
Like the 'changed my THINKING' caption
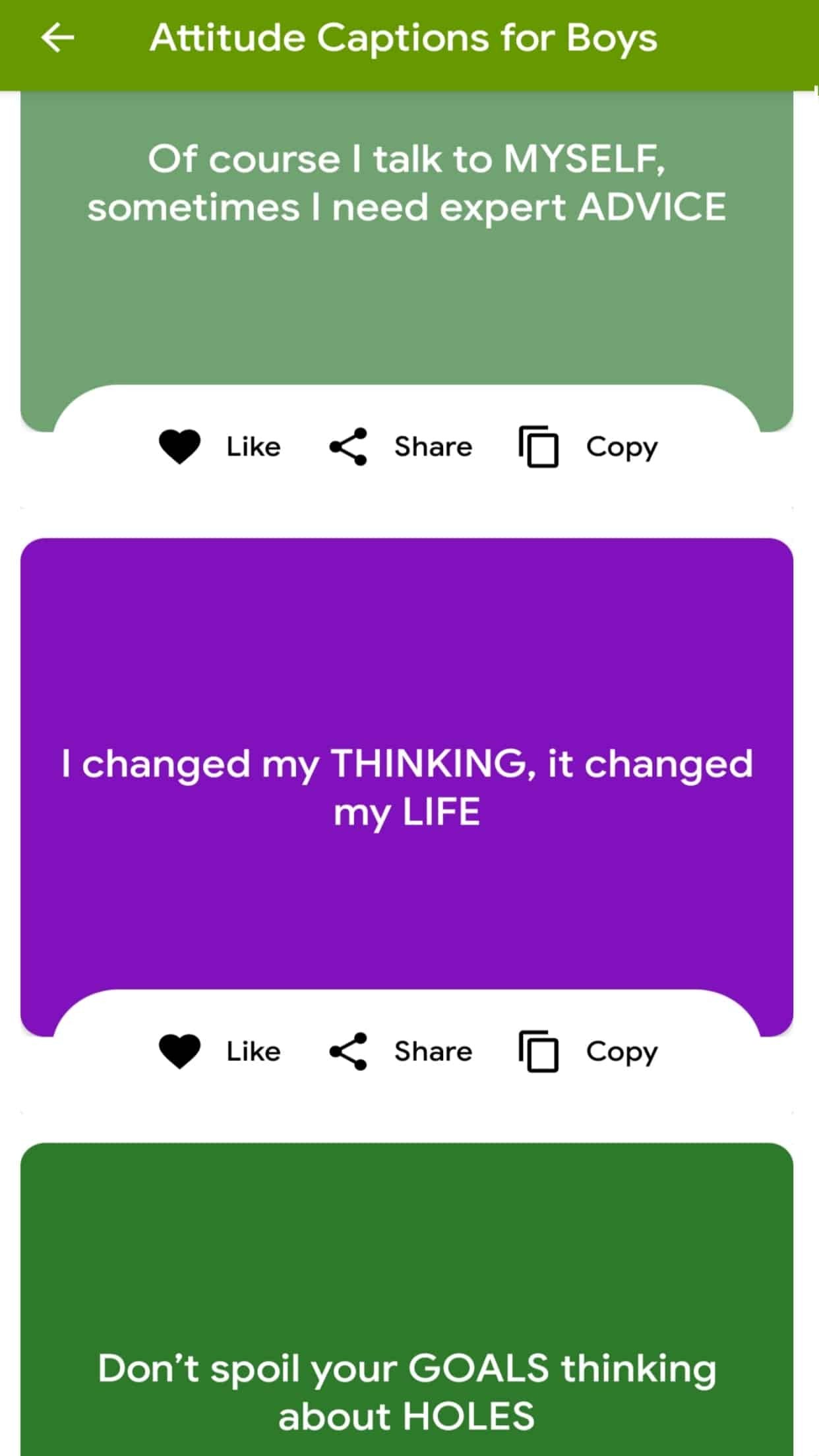220,1051
